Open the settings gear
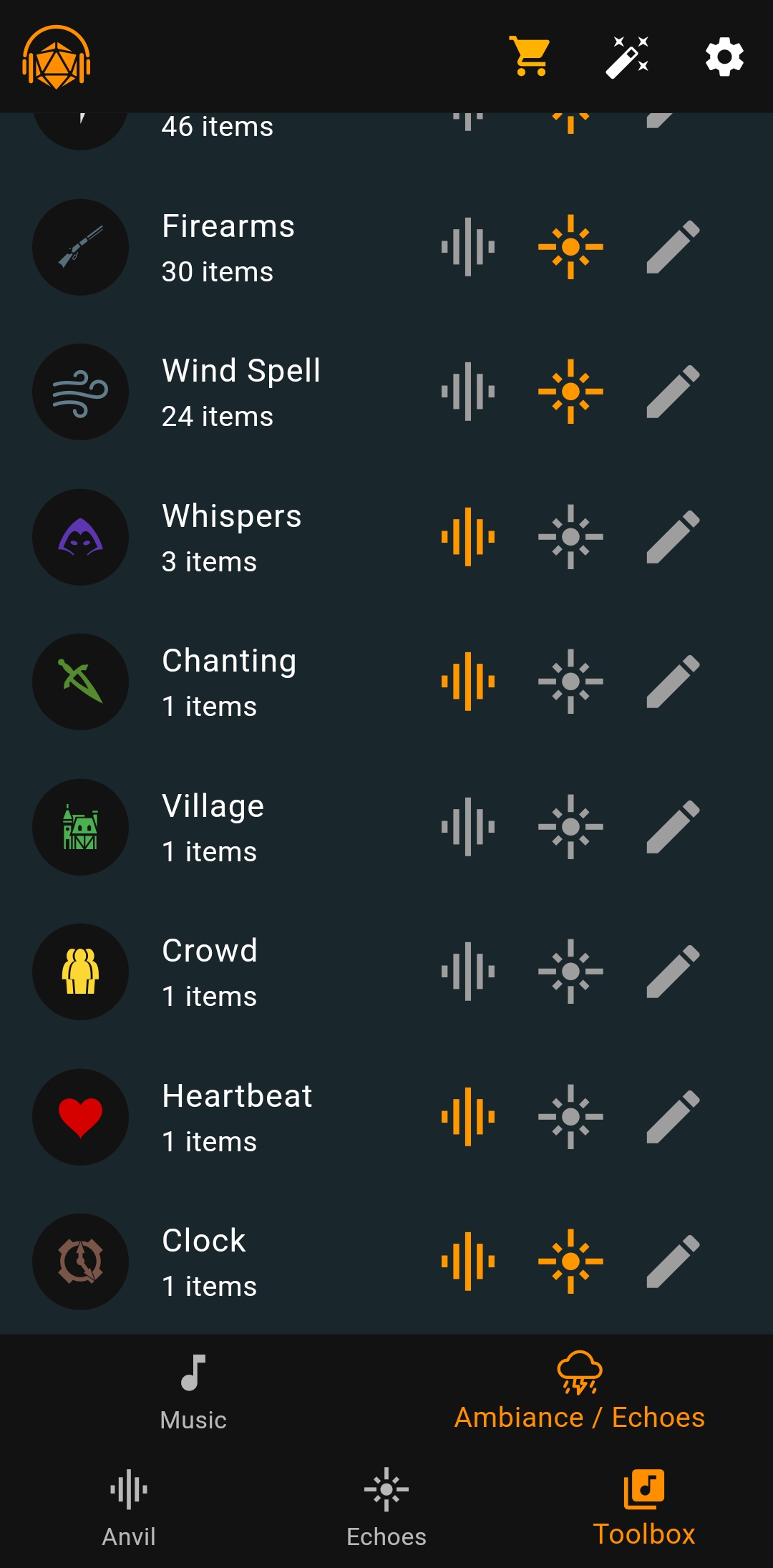 (724, 57)
